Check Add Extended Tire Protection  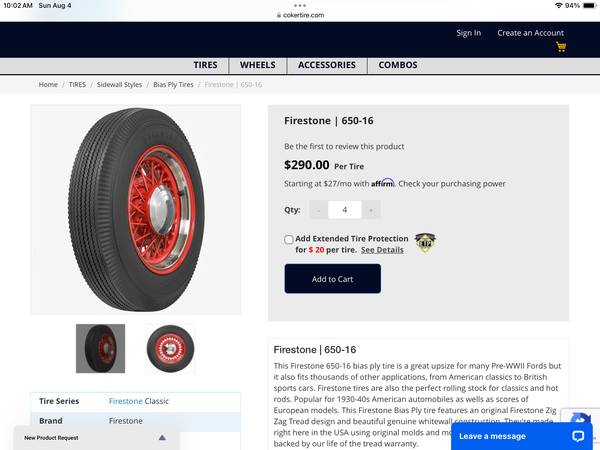(x=289, y=239)
